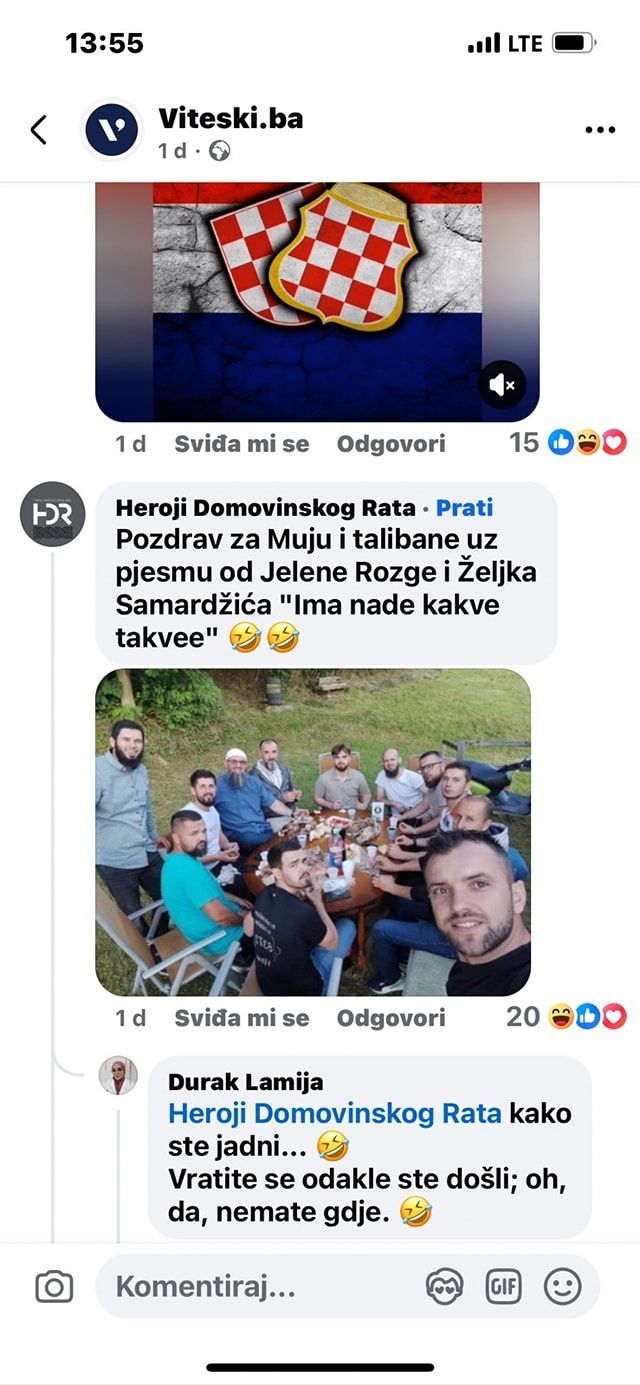Image resolution: width=640 pixels, height=1385 pixels.
Task: Open the GIF picker
Action: 503,1286
